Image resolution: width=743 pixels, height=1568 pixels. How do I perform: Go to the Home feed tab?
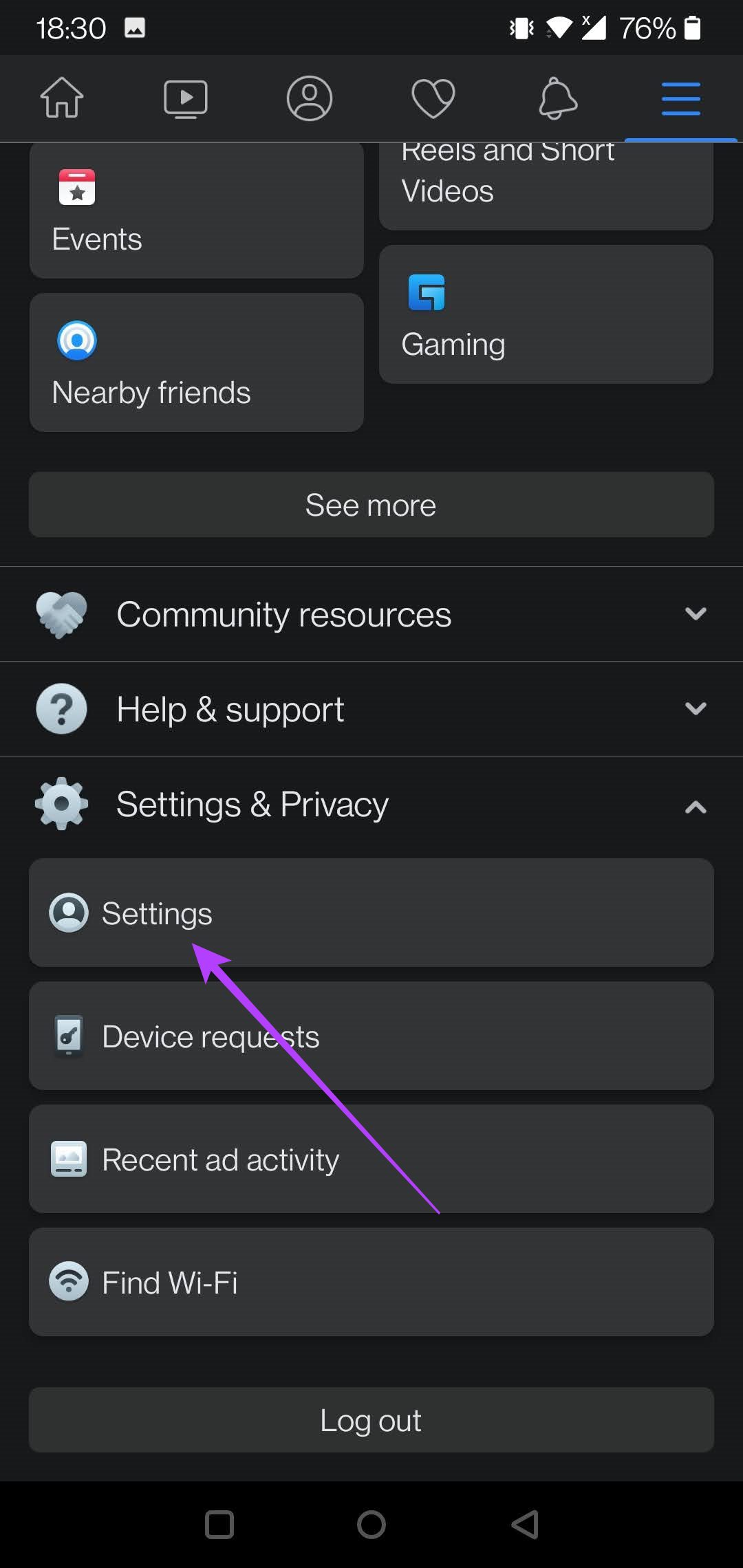[62, 98]
